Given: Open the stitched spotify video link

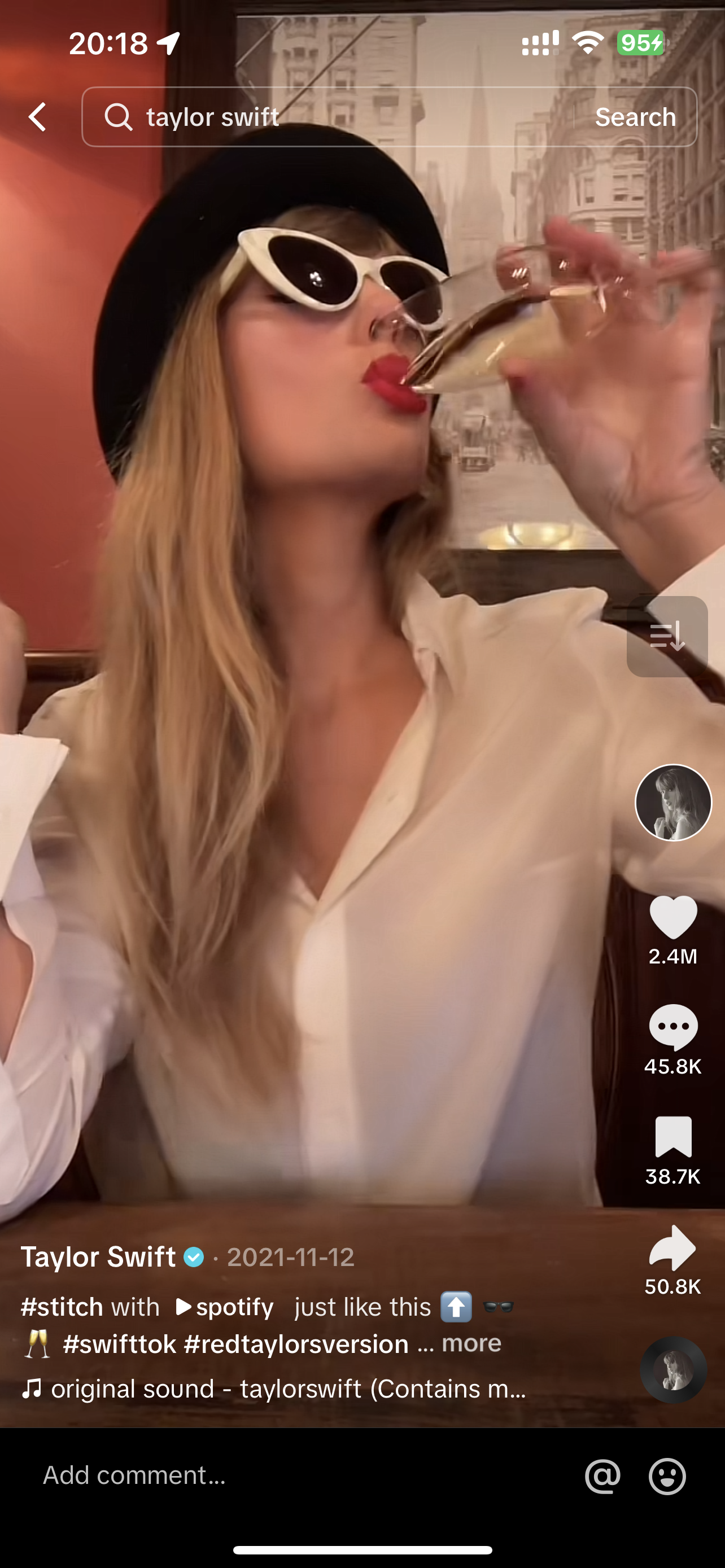Looking at the screenshot, I should click(x=225, y=1307).
